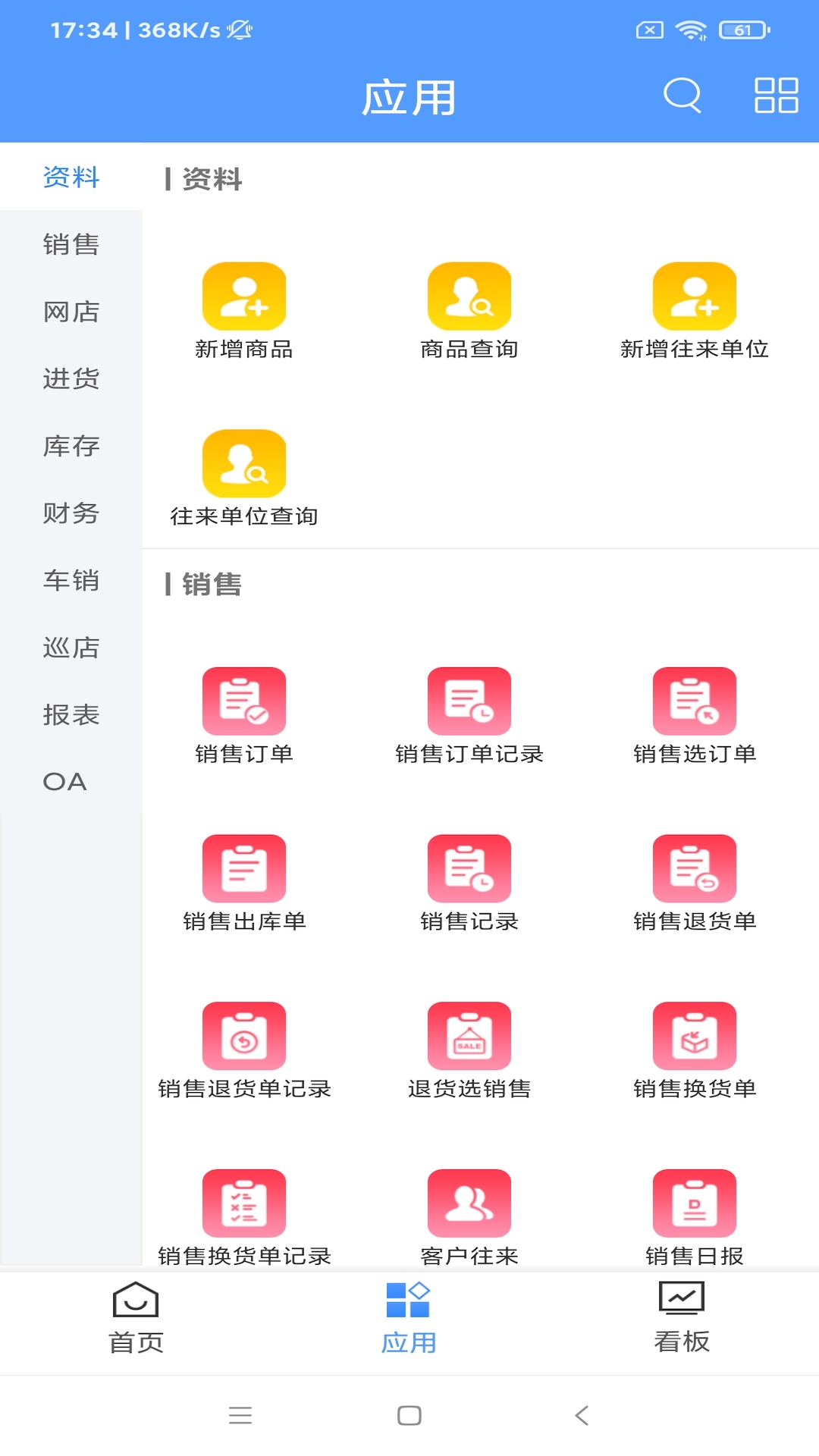This screenshot has height=1456, width=819.
Task: Open 新增往来单位 in the 资料 section
Action: (694, 296)
